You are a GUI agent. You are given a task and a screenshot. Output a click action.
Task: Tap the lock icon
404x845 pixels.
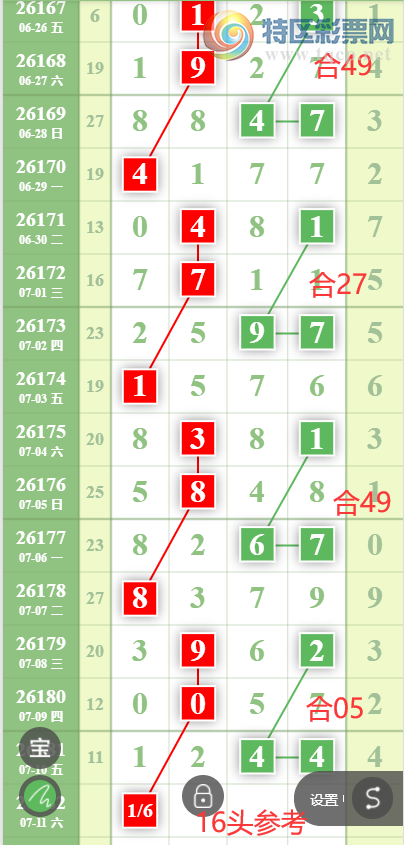tap(203, 796)
